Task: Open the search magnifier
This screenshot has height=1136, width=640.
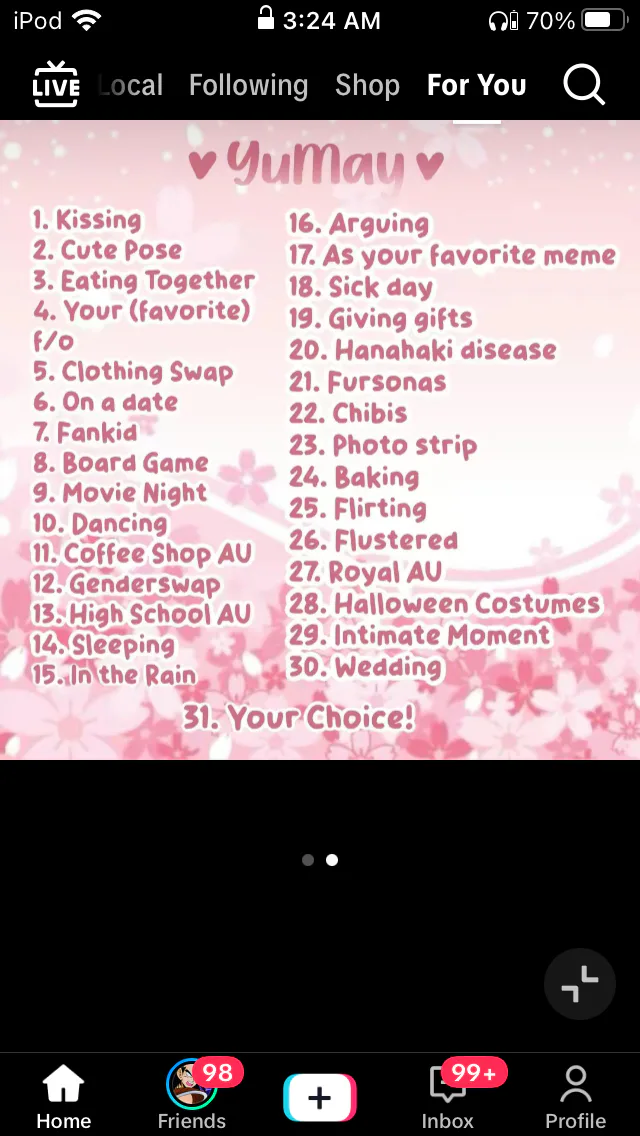Action: click(584, 85)
